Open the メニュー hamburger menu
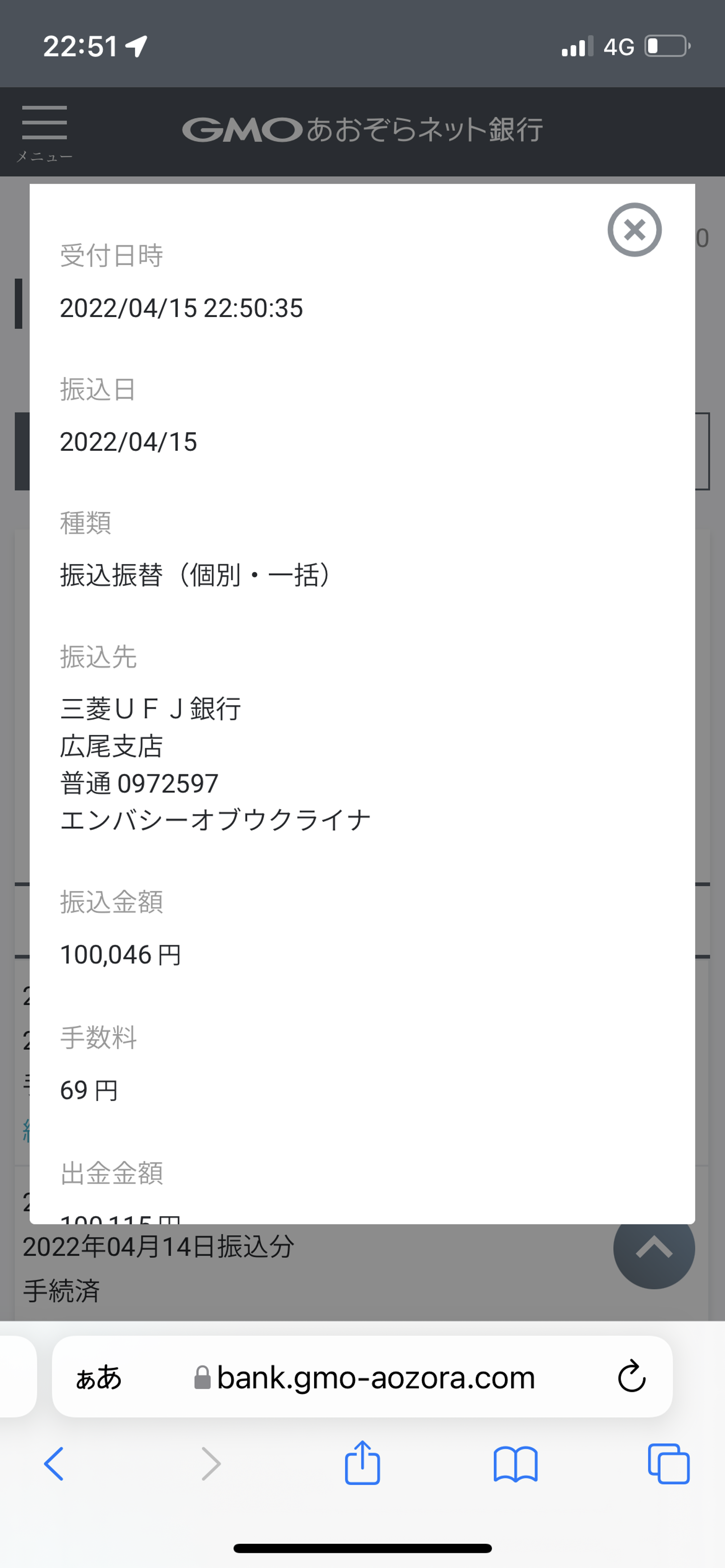The width and height of the screenshot is (725, 1568). click(44, 131)
